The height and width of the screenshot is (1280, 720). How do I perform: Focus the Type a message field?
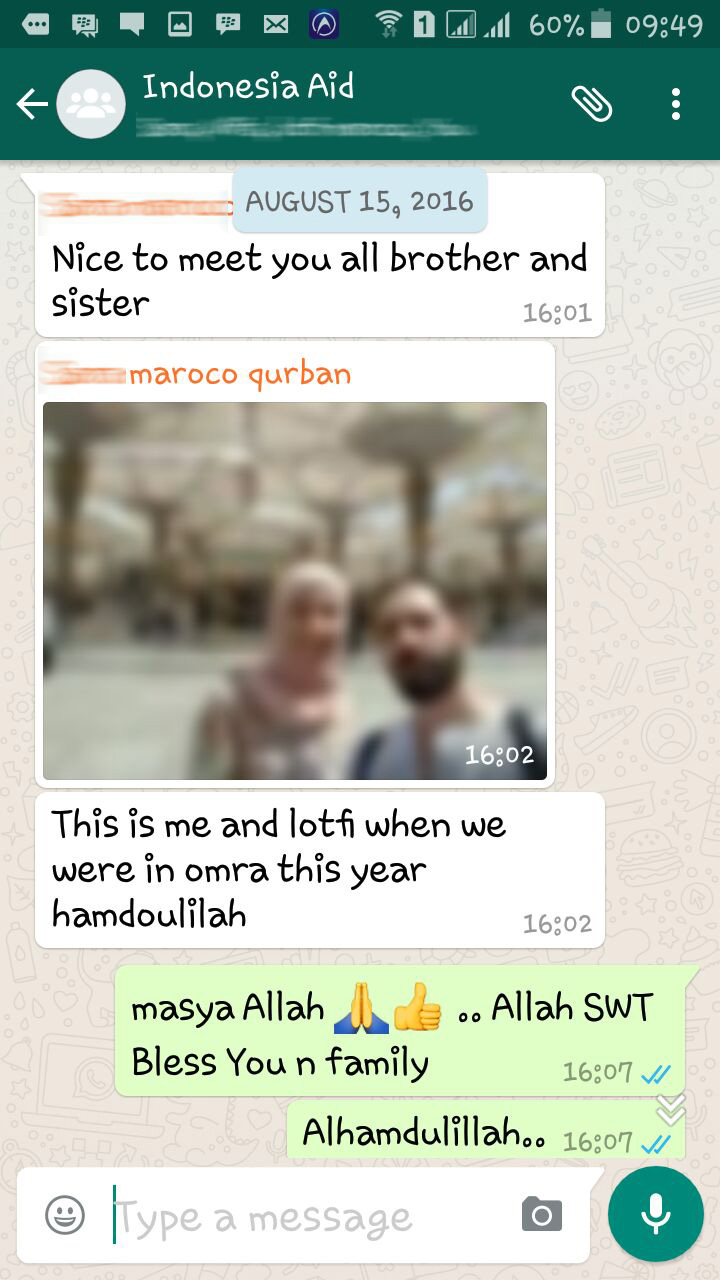pos(310,1217)
